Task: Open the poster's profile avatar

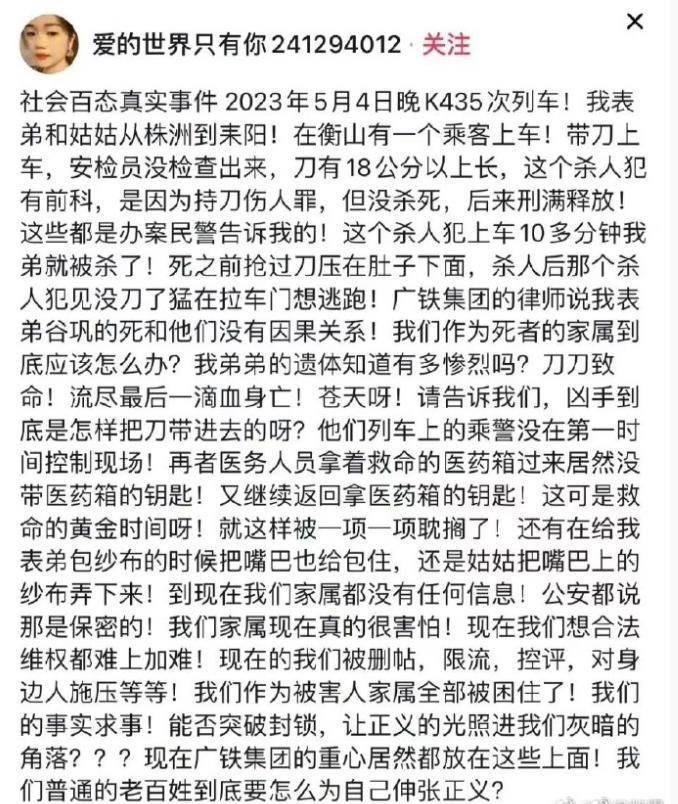Action: (x=48, y=45)
